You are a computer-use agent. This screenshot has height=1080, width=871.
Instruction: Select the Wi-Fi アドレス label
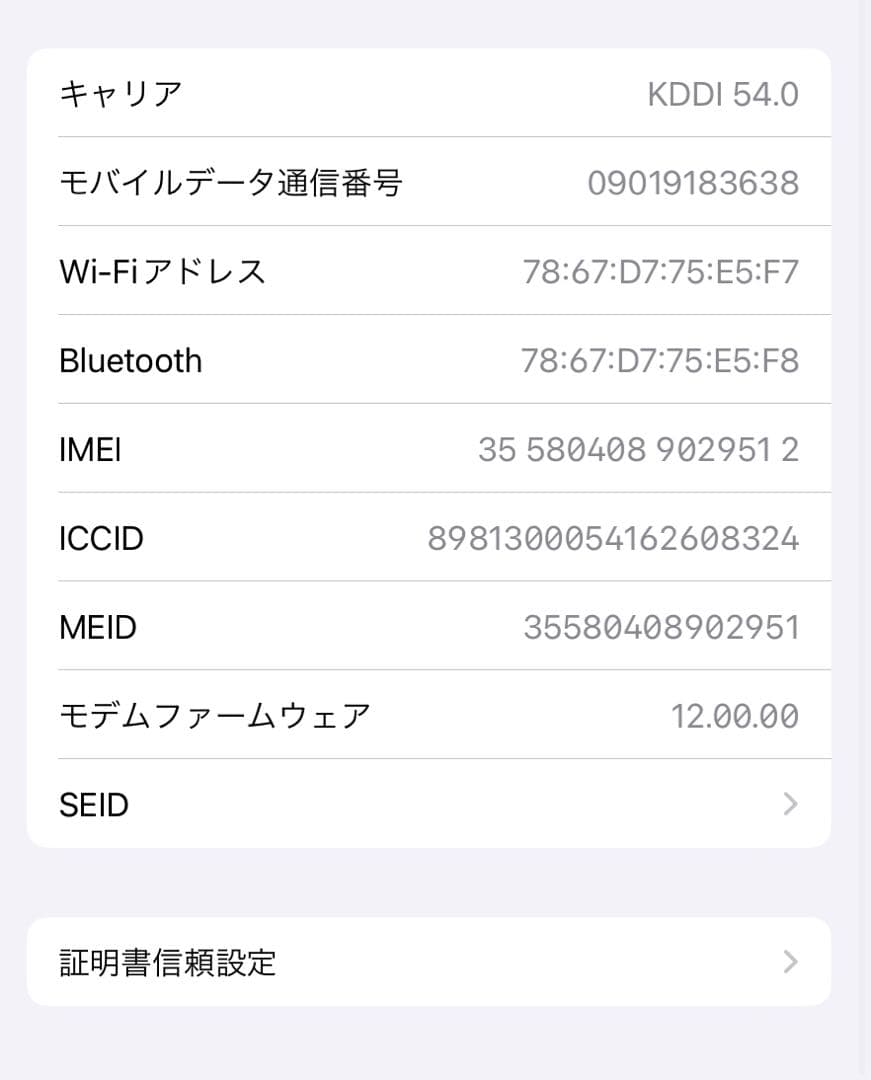pos(163,271)
